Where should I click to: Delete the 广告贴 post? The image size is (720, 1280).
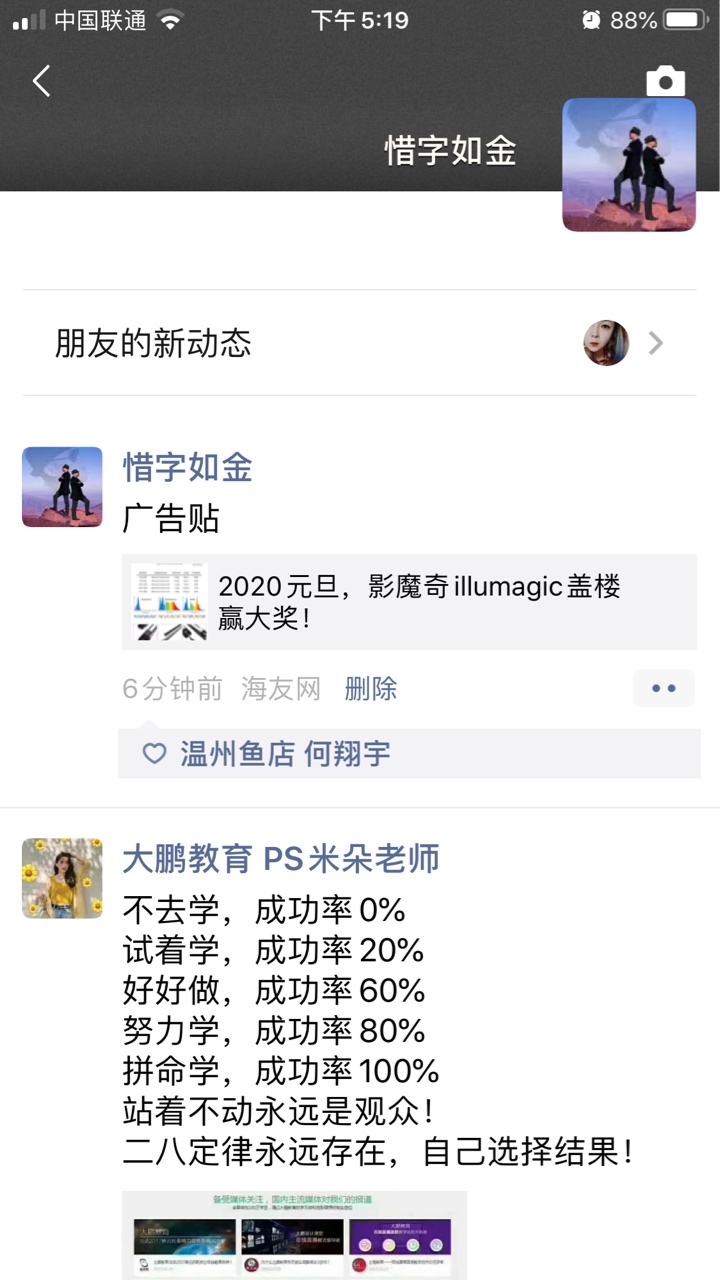tap(370, 689)
